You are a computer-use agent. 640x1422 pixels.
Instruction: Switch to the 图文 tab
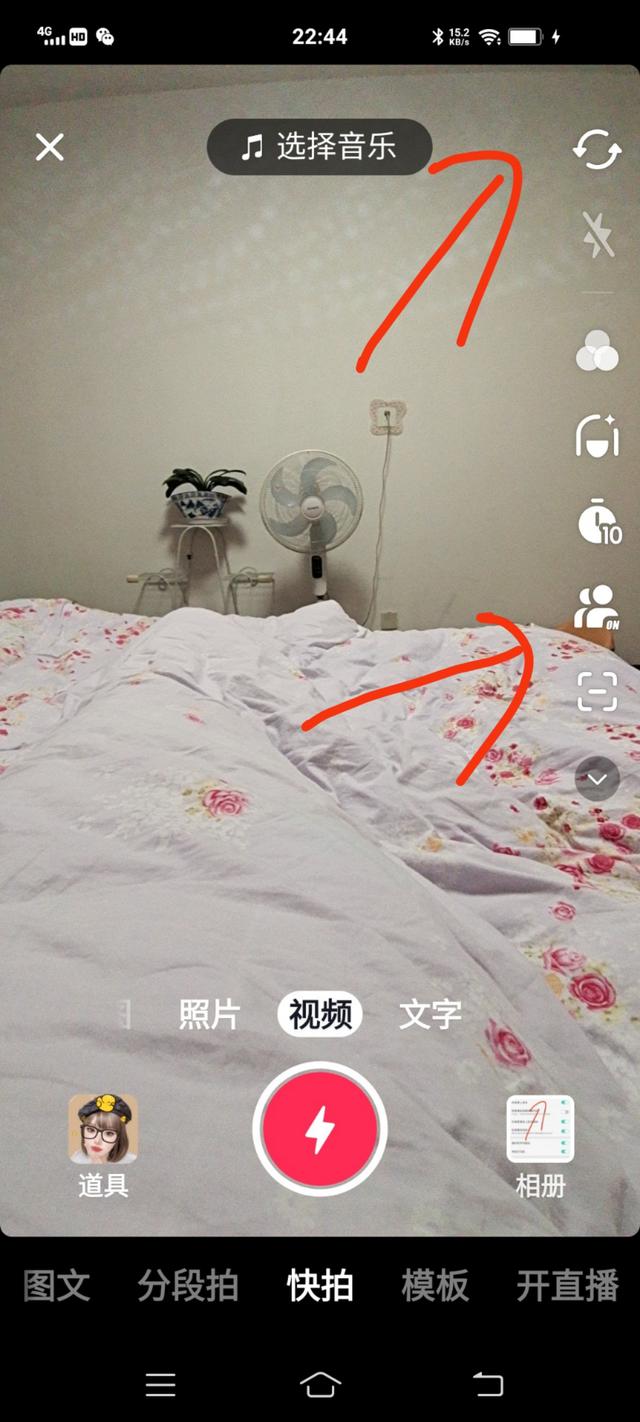57,1285
